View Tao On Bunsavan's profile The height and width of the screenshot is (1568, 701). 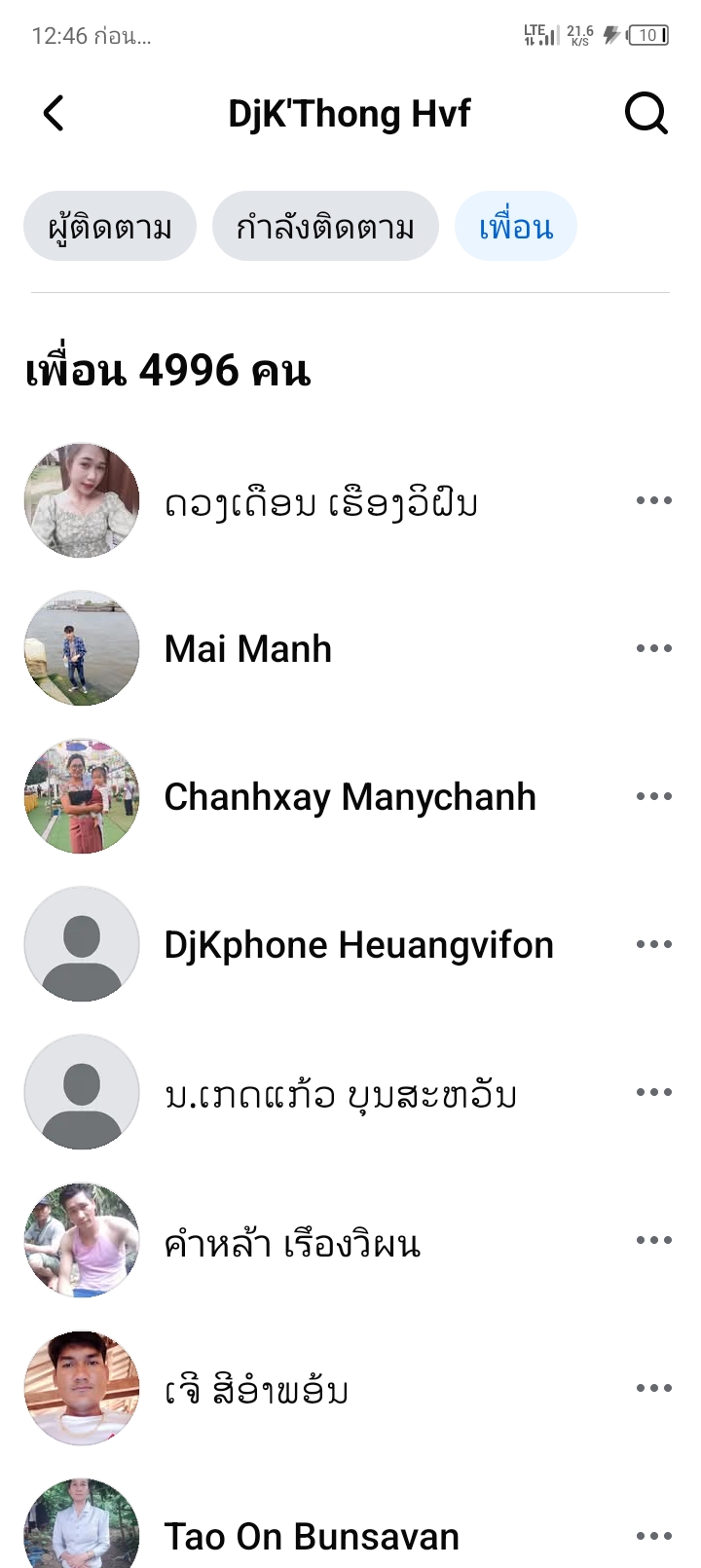(312, 1537)
